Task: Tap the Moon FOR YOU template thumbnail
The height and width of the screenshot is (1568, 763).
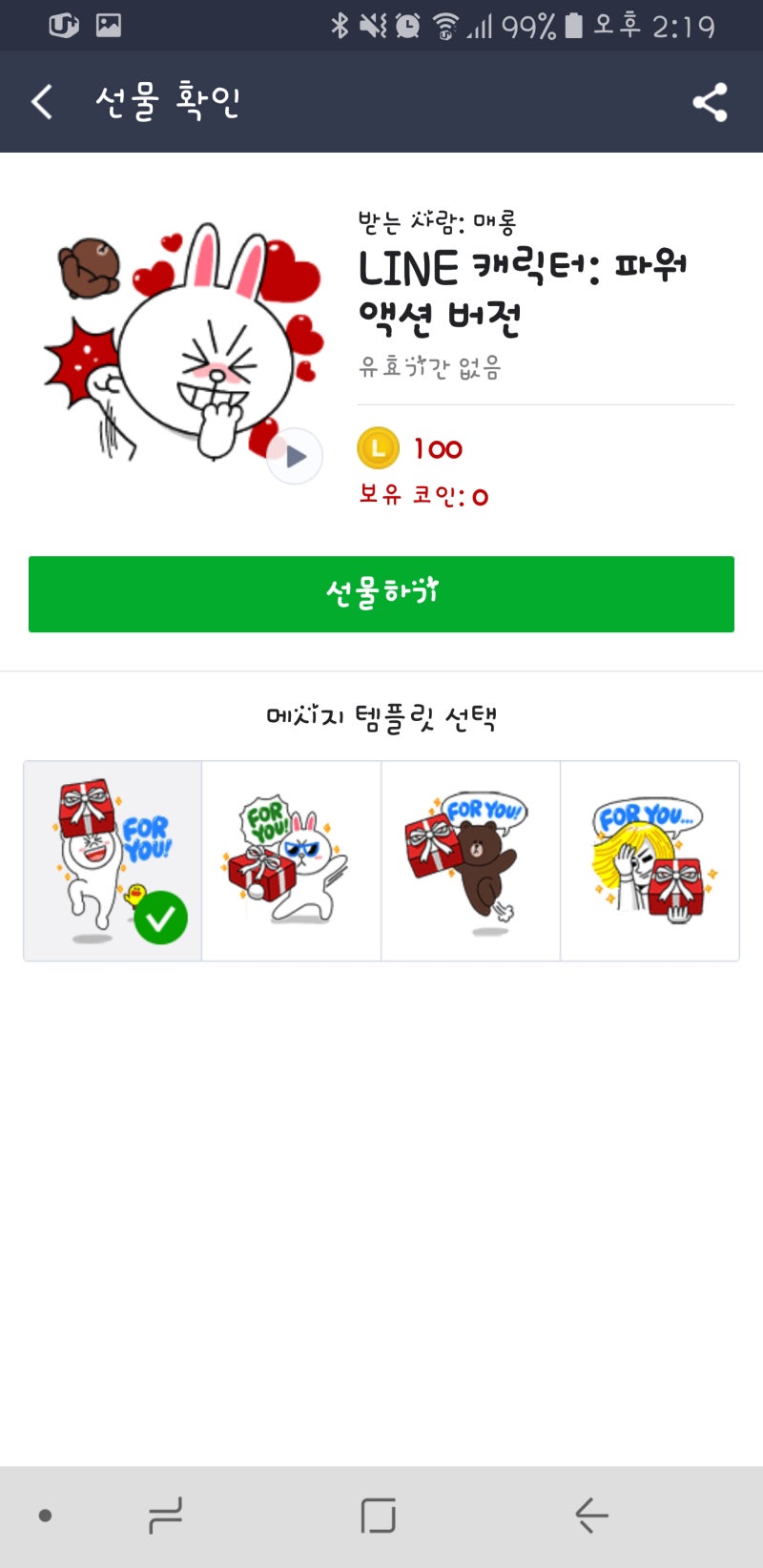Action: click(x=113, y=858)
